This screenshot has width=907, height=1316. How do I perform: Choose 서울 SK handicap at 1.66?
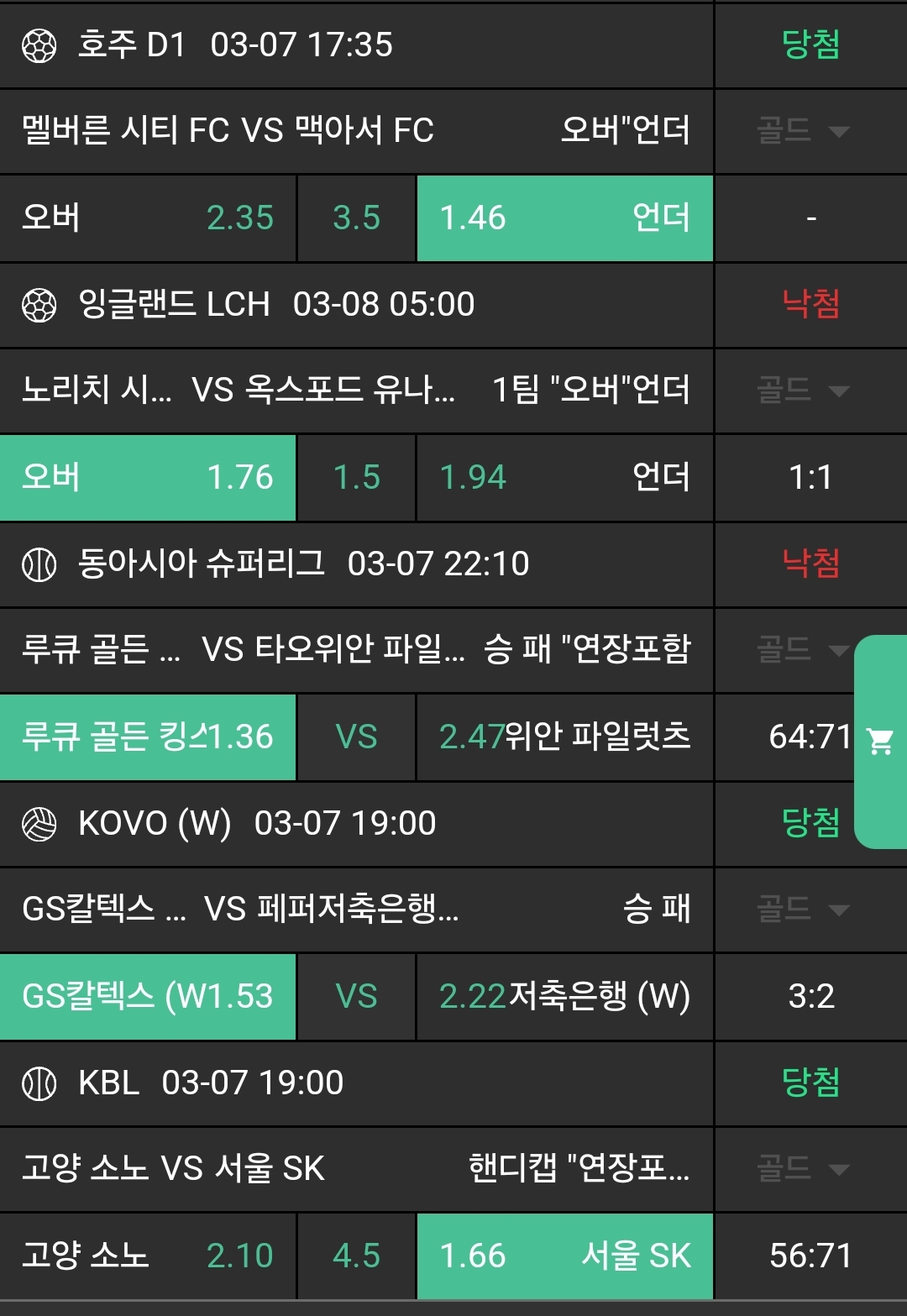pyautogui.click(x=564, y=1256)
